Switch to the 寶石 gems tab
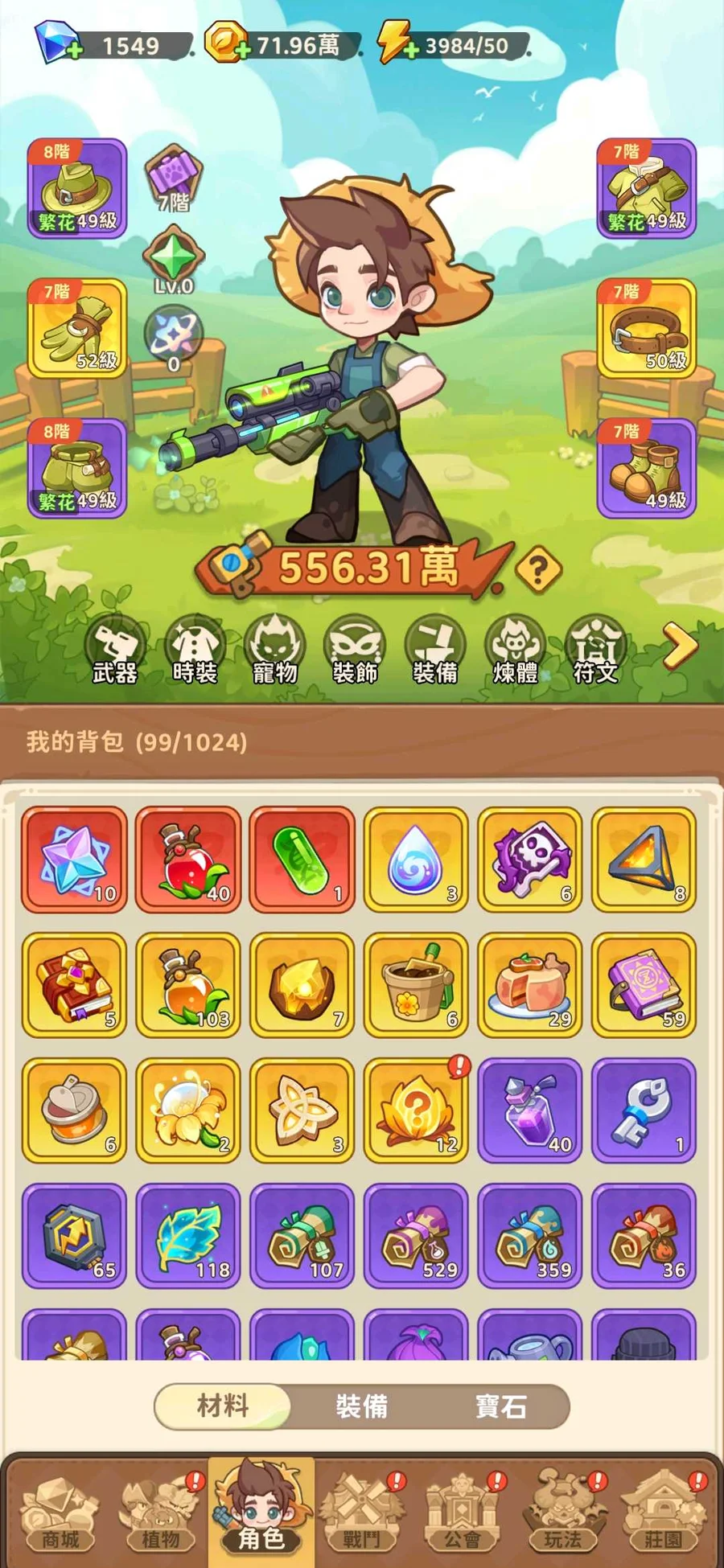Viewport: 724px width, 1568px height. point(500,1406)
